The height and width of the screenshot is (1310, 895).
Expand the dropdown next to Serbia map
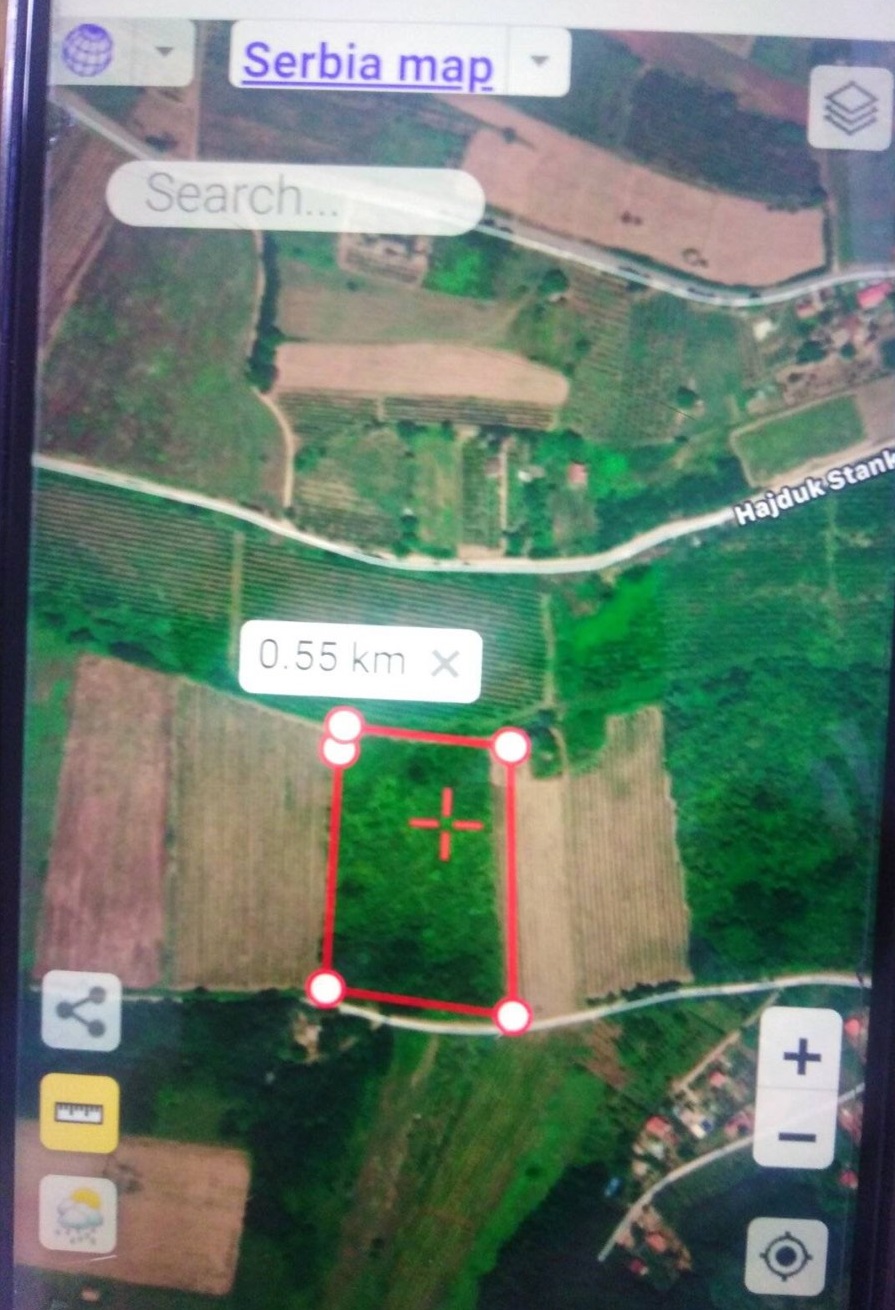pyautogui.click(x=539, y=60)
